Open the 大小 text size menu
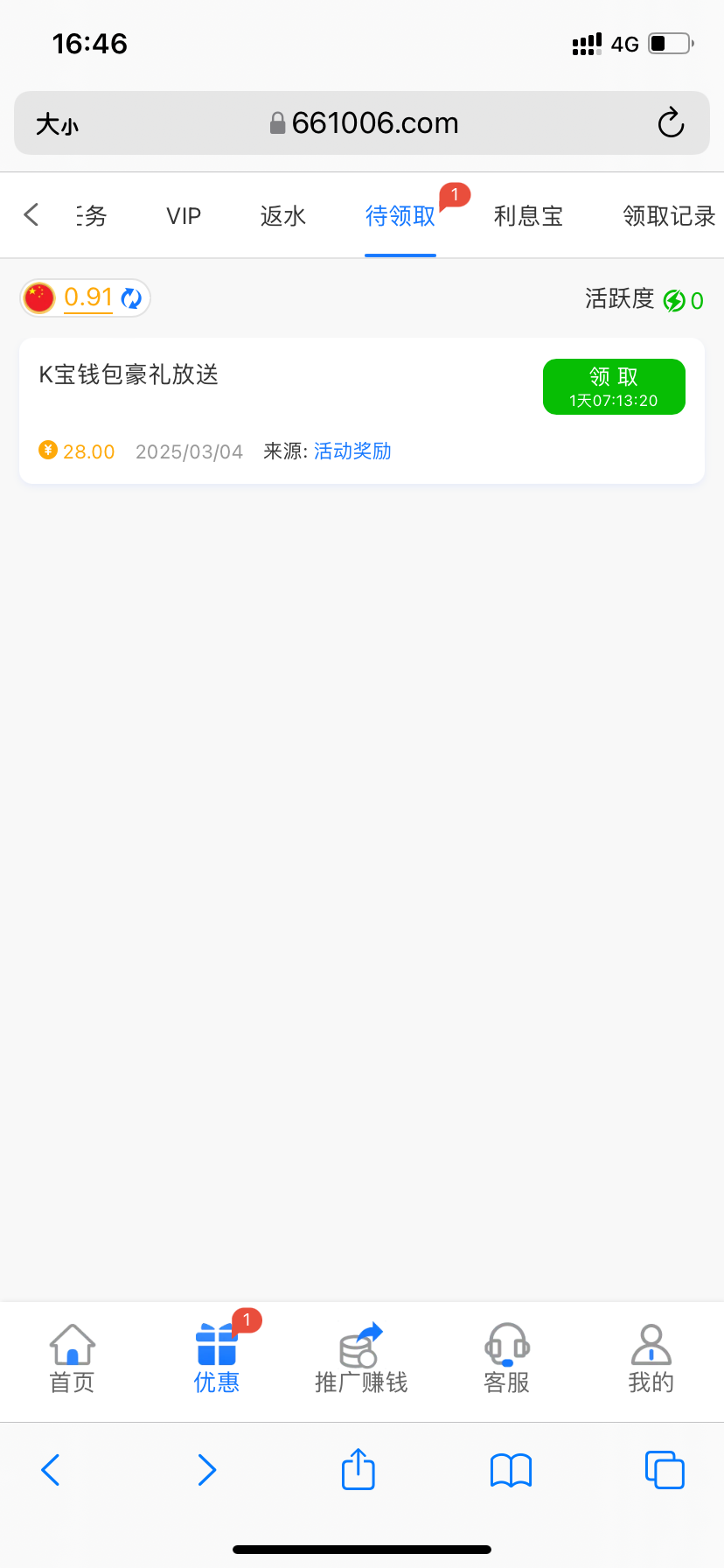Image resolution: width=724 pixels, height=1568 pixels. [x=57, y=124]
